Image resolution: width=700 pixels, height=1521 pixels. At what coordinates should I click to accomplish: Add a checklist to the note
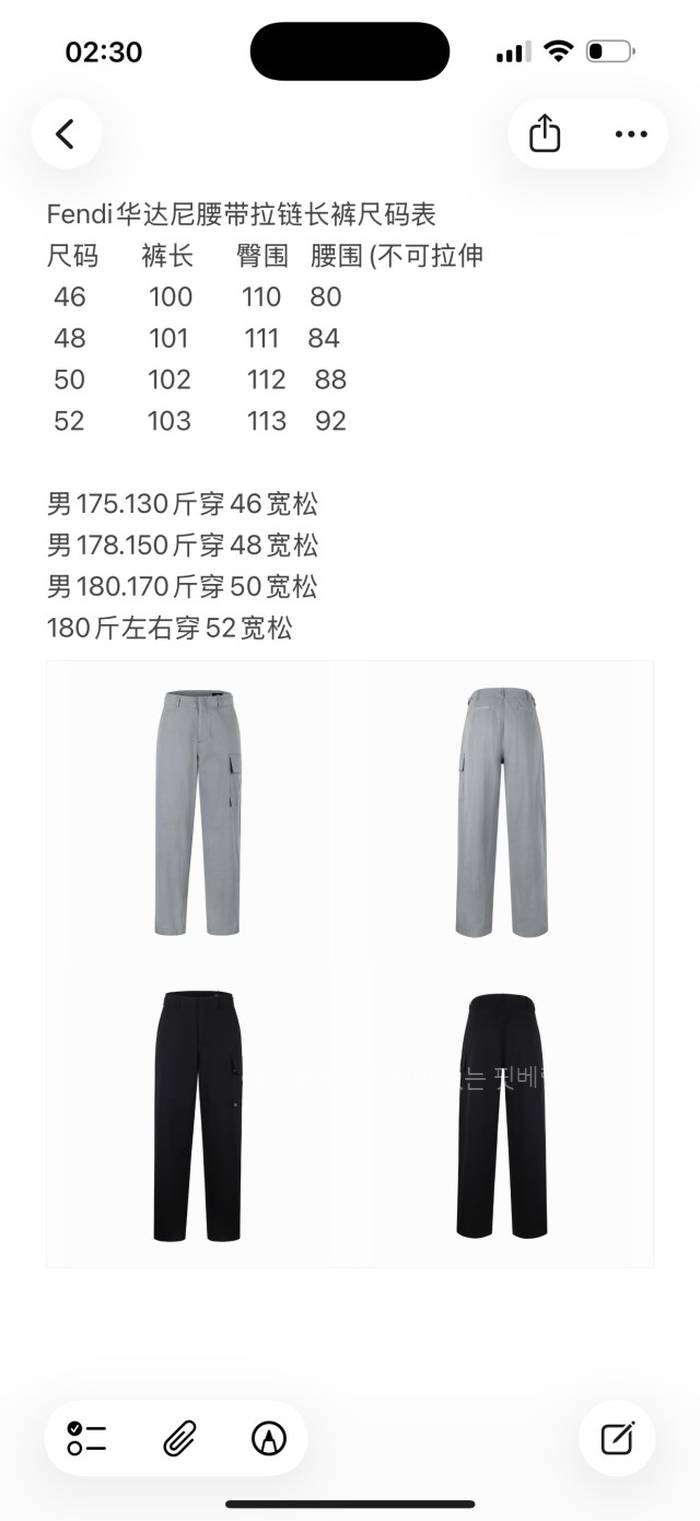(87, 1438)
